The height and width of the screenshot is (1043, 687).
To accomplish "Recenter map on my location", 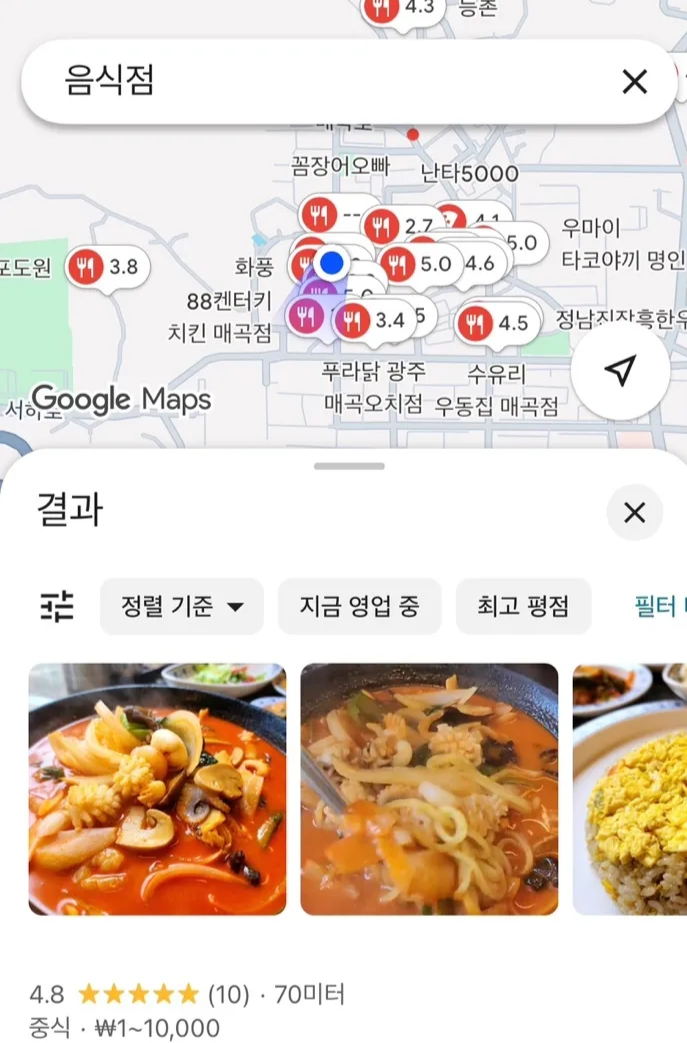I will 620,372.
